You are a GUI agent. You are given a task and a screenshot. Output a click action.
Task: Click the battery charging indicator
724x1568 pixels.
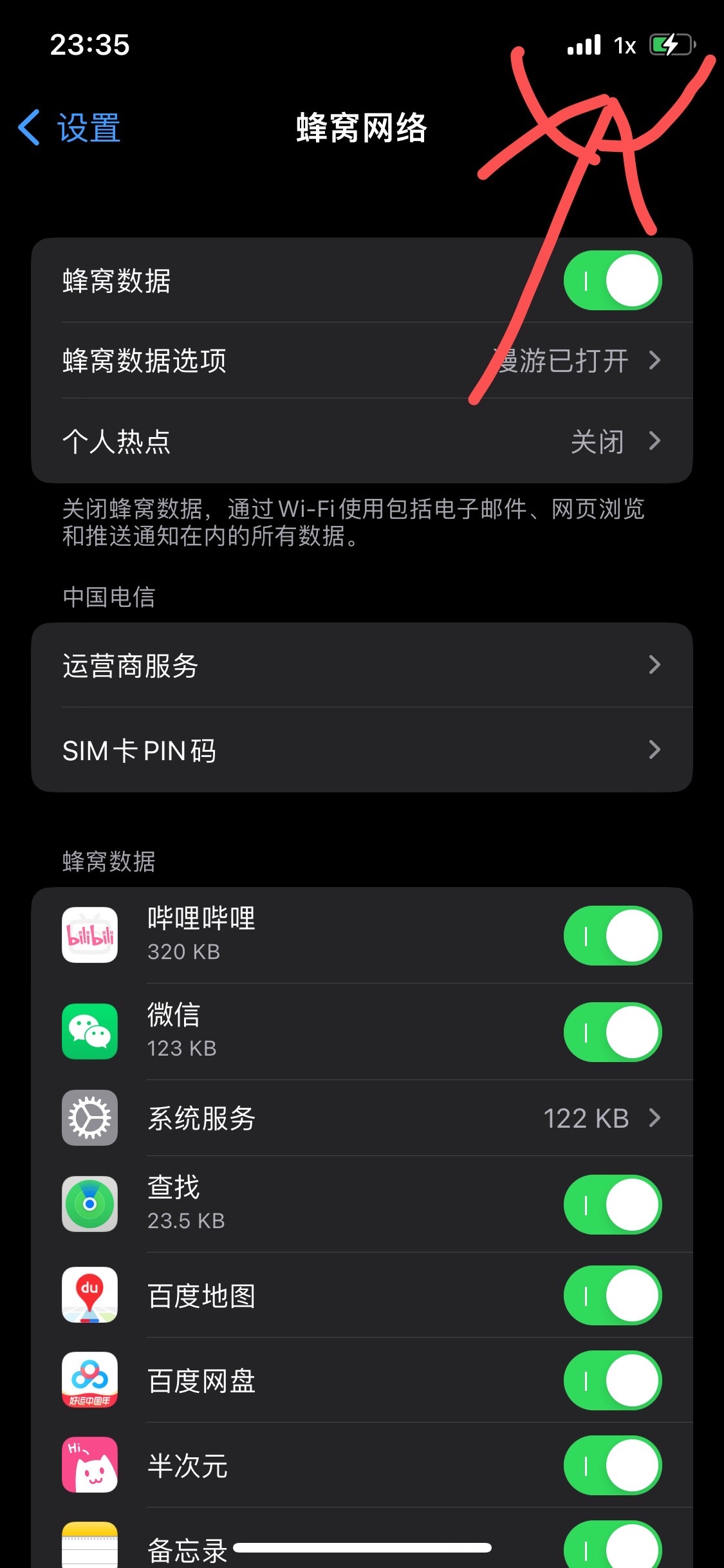(x=671, y=44)
